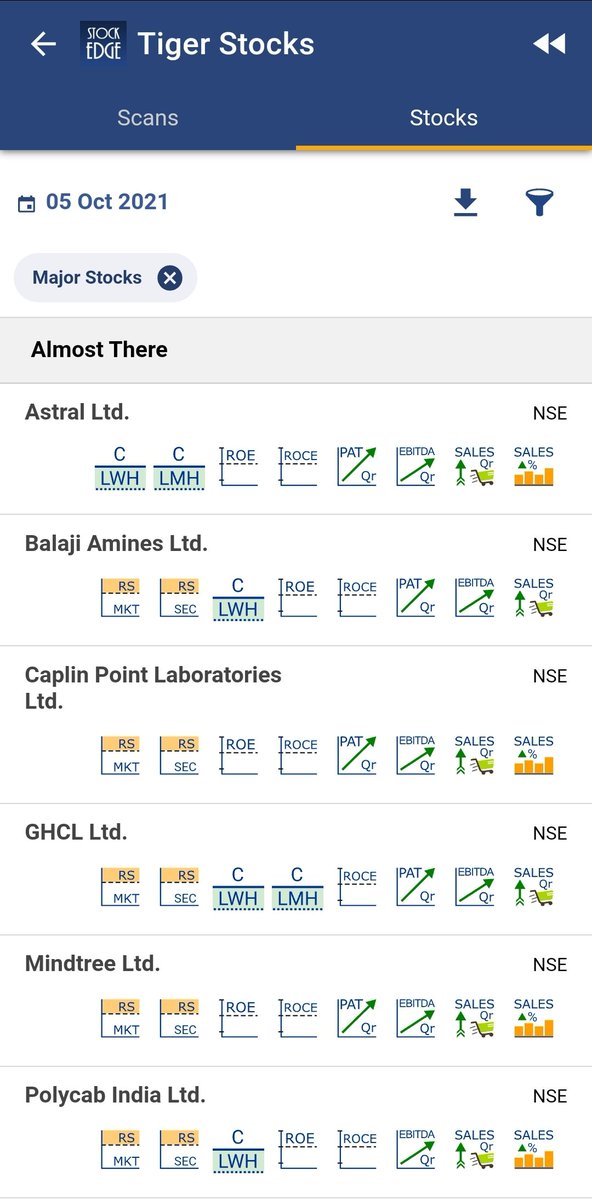Open Astral Ltd. stock details
The height and width of the screenshot is (1200, 592).
point(296,449)
